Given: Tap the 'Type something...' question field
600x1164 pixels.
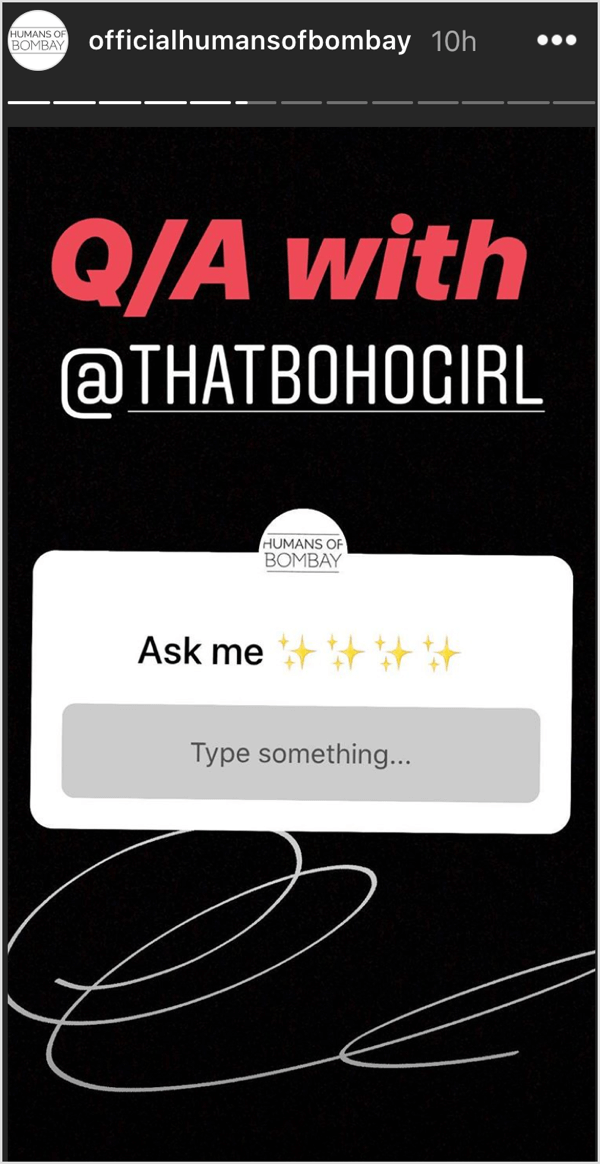Looking at the screenshot, I should pyautogui.click(x=301, y=753).
